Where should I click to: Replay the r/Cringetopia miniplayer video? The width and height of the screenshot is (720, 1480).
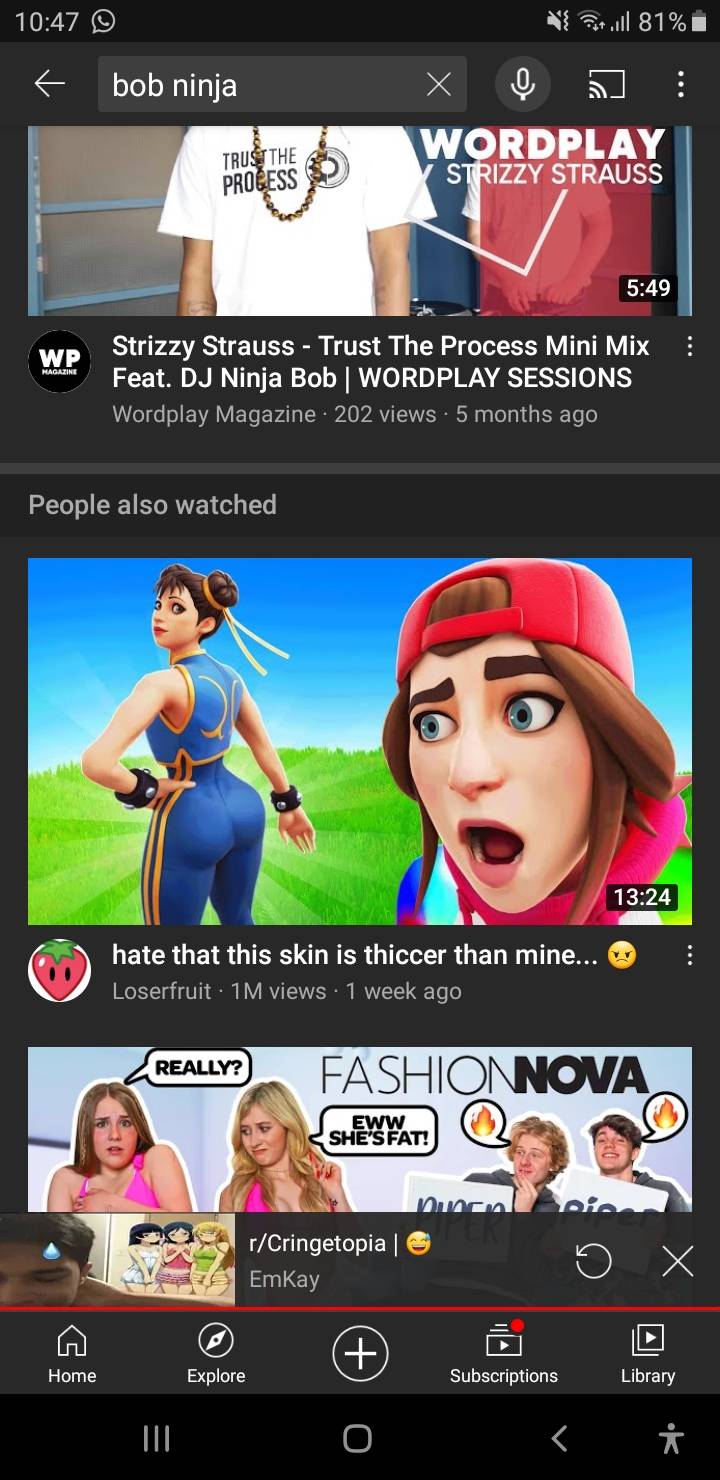click(x=593, y=1262)
